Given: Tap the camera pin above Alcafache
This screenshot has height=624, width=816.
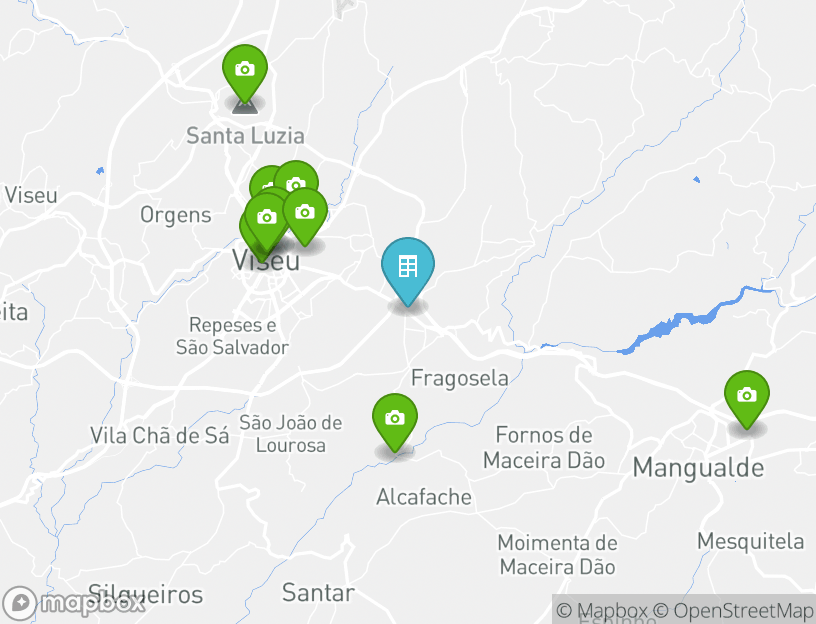Looking at the screenshot, I should tap(395, 419).
